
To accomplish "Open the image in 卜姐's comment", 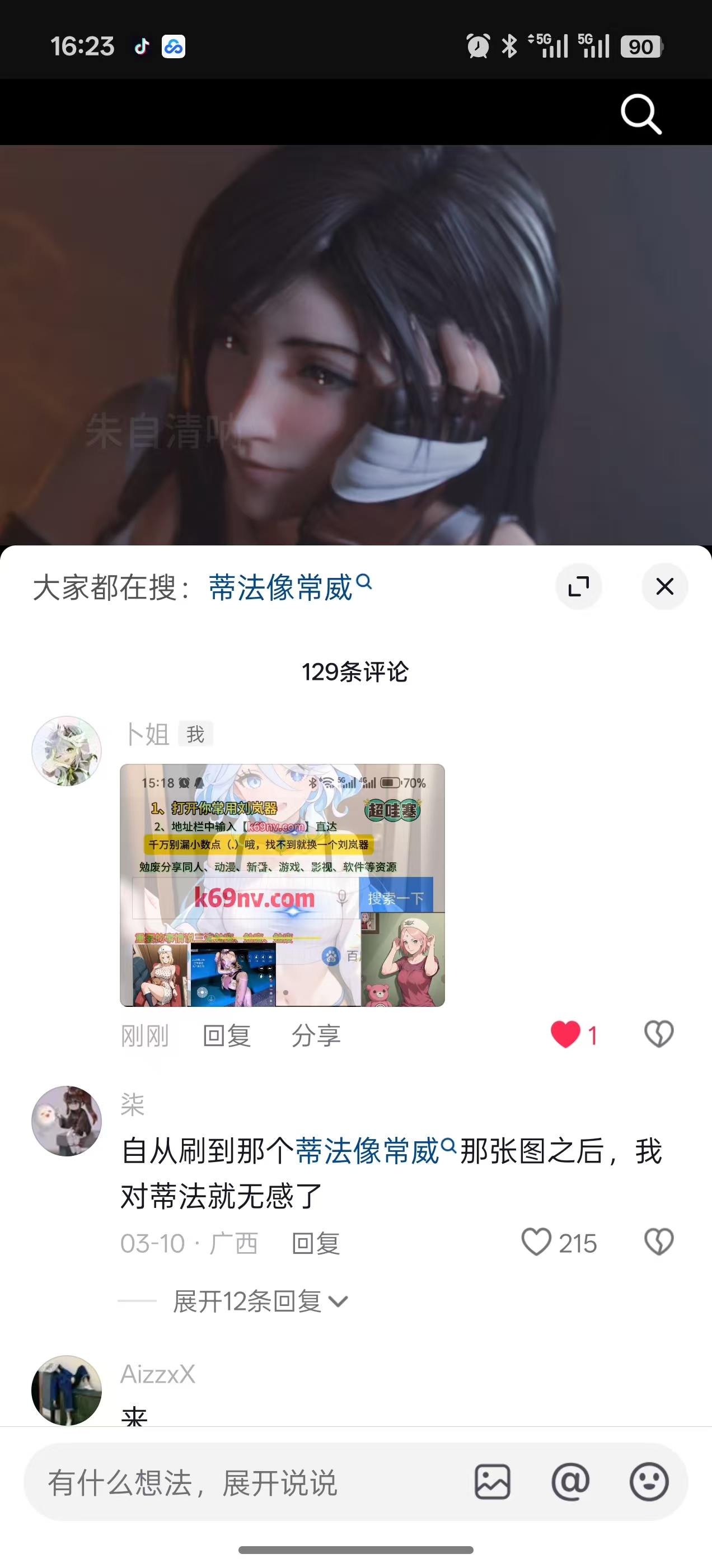I will click(x=282, y=884).
